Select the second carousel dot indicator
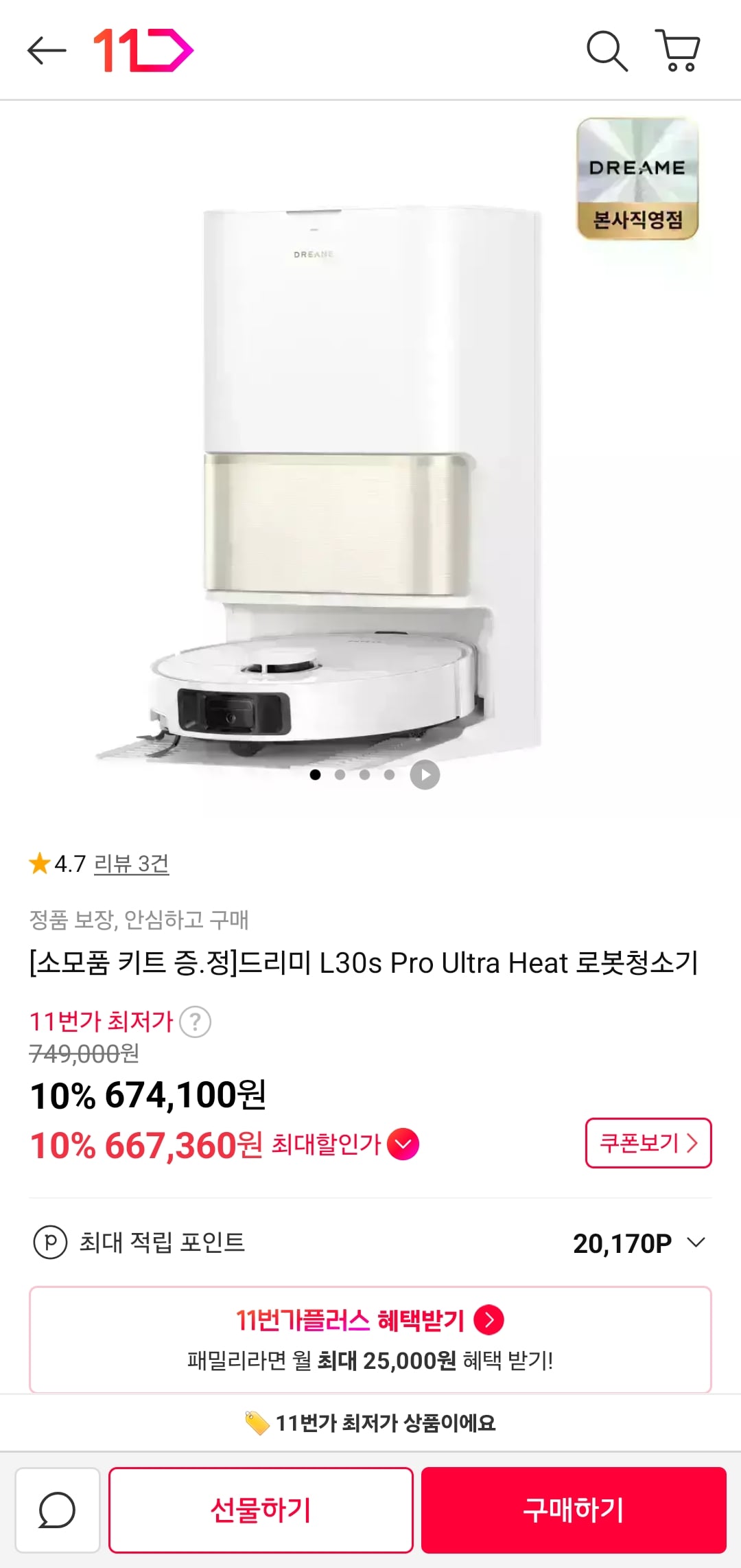Viewport: 741px width, 1568px height. coord(340,774)
